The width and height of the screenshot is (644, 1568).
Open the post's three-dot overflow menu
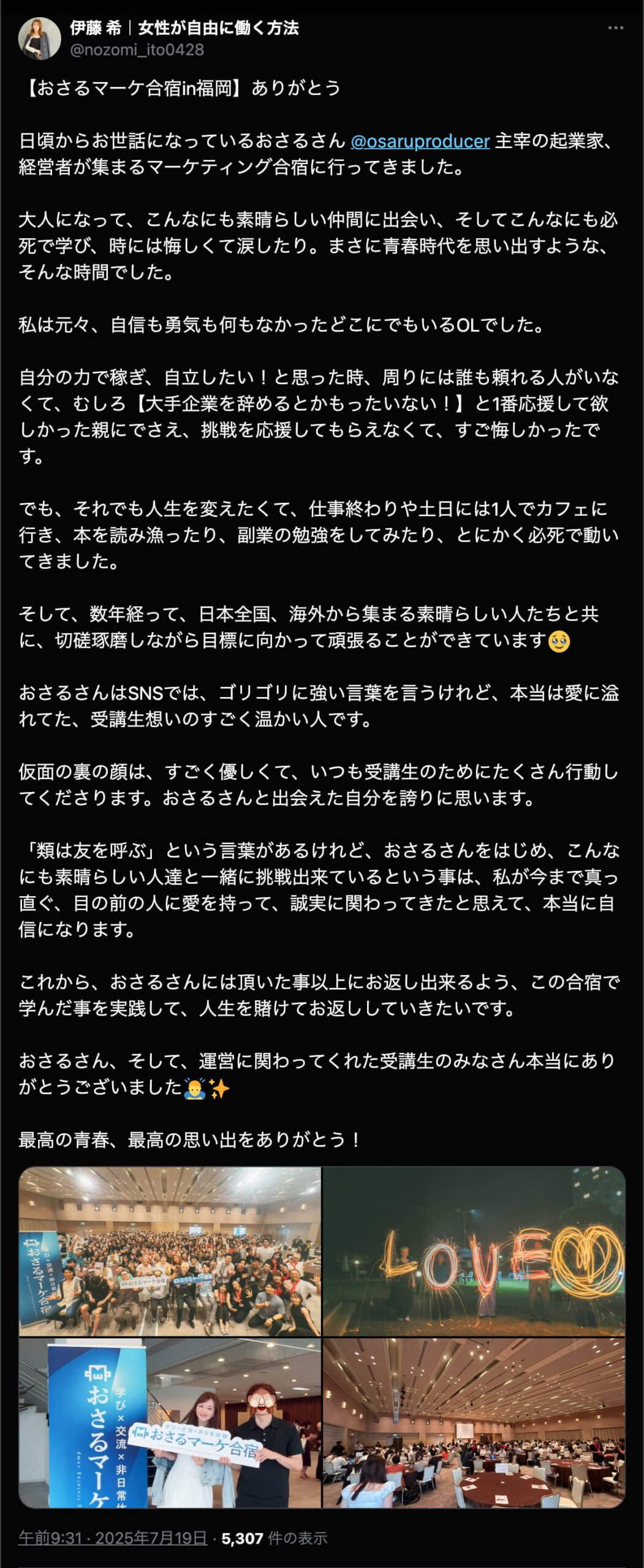tap(615, 28)
